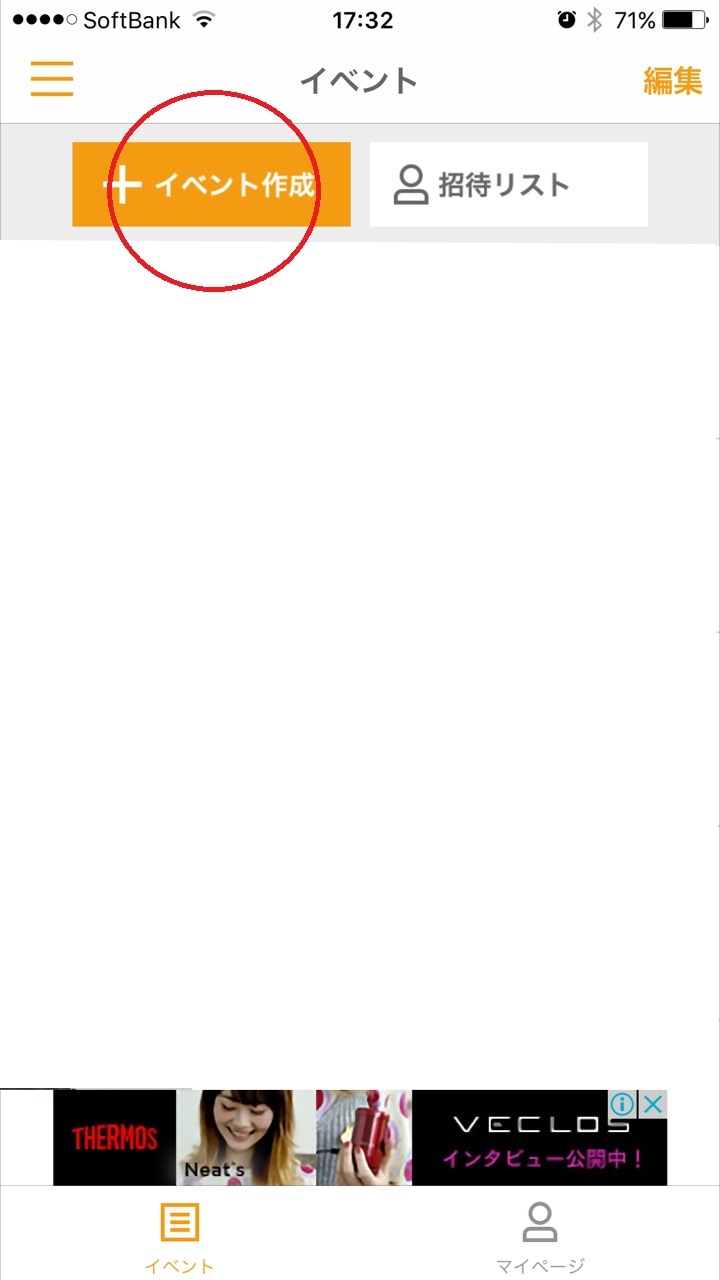
Task: Open the ad info icon
Action: click(x=624, y=1104)
